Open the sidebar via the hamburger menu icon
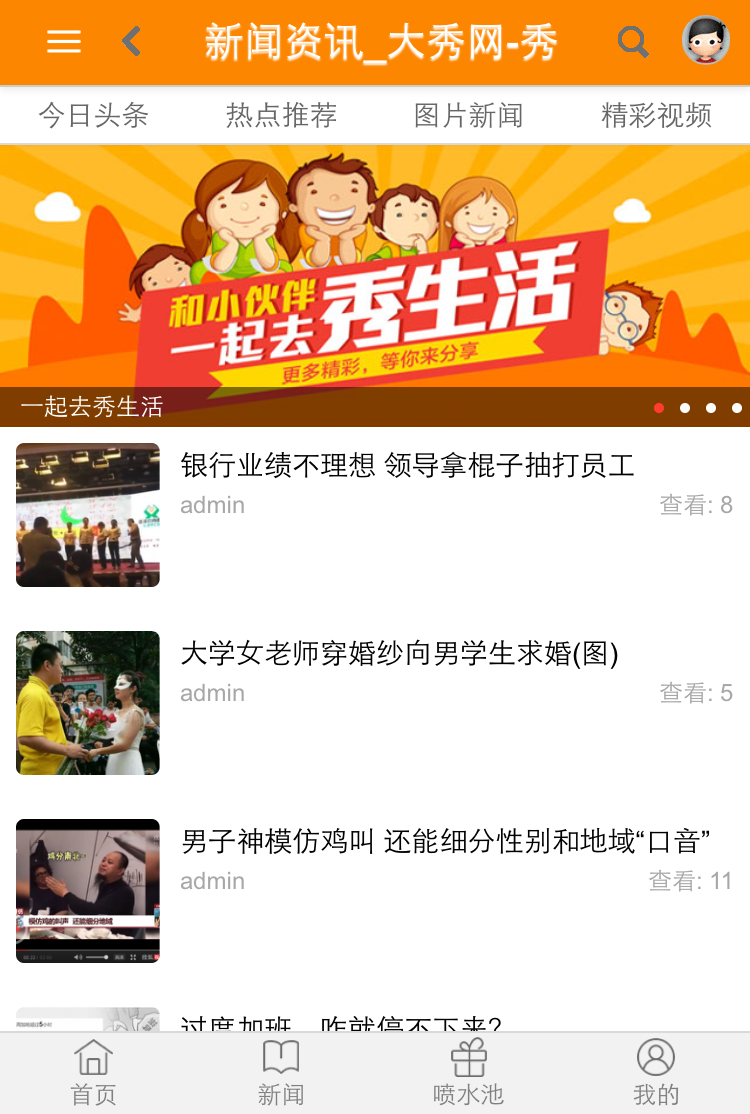Screen dimensions: 750x1114 [63, 43]
